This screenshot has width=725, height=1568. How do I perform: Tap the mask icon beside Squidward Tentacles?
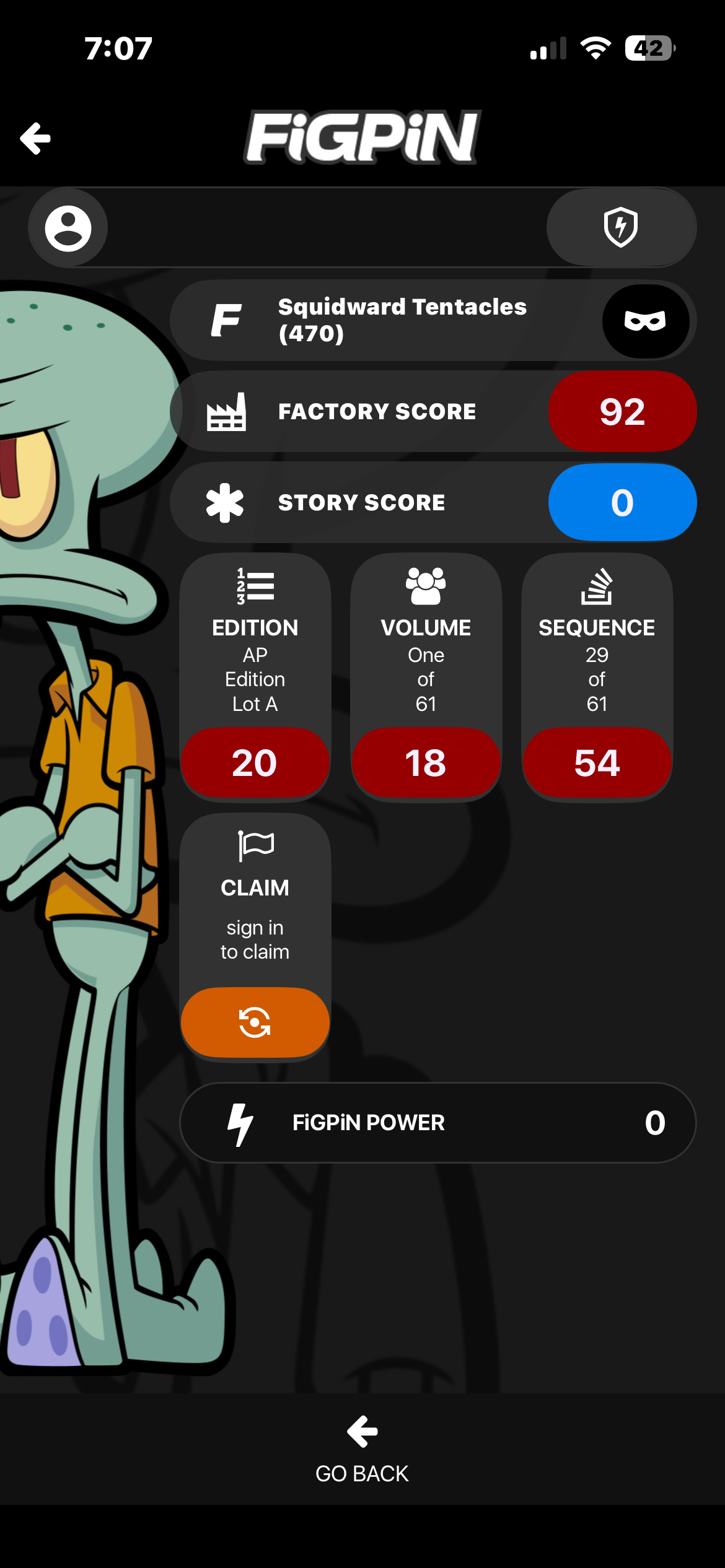point(646,321)
